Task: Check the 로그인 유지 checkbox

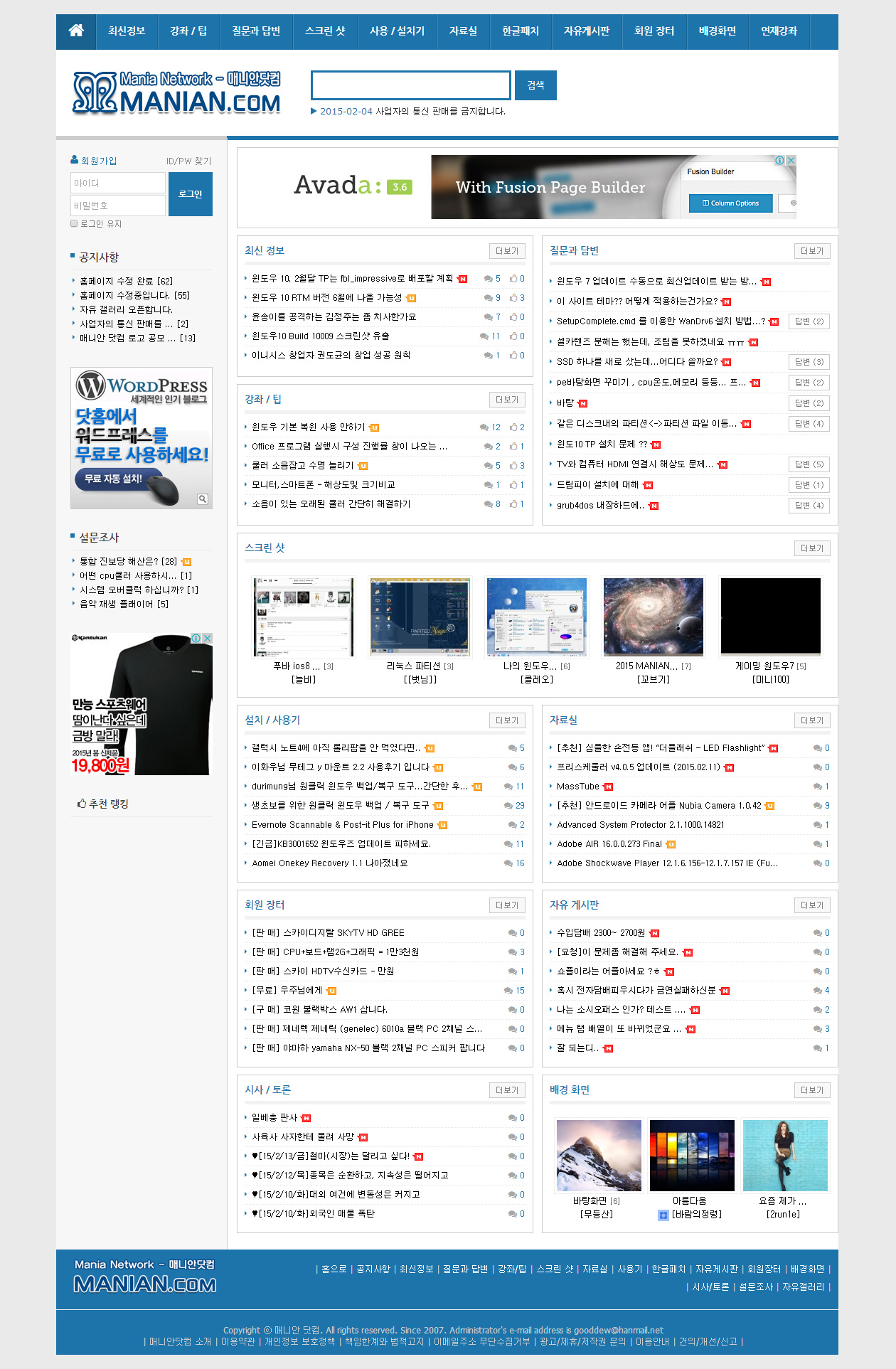Action: coord(74,223)
